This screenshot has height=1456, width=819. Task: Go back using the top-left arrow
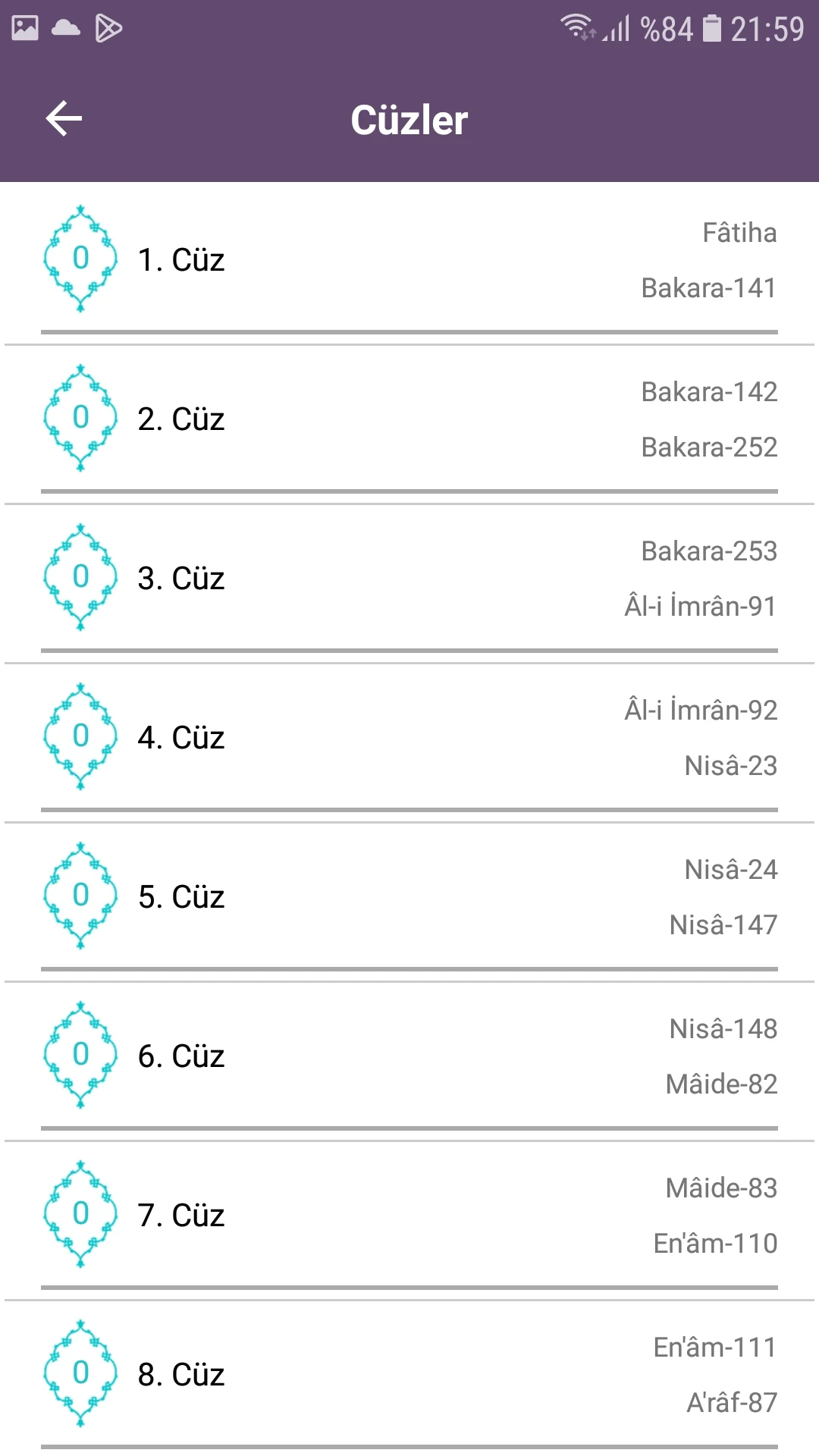64,119
